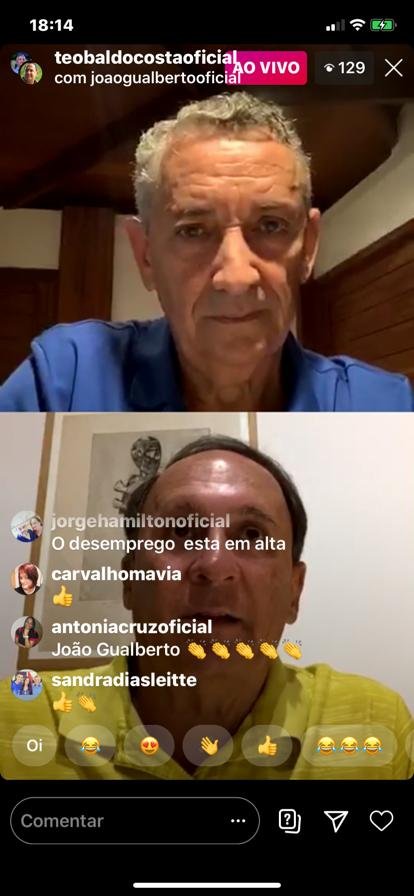Send the clapping hands emoji reaction
This screenshot has width=414, height=896.
tap(208, 746)
